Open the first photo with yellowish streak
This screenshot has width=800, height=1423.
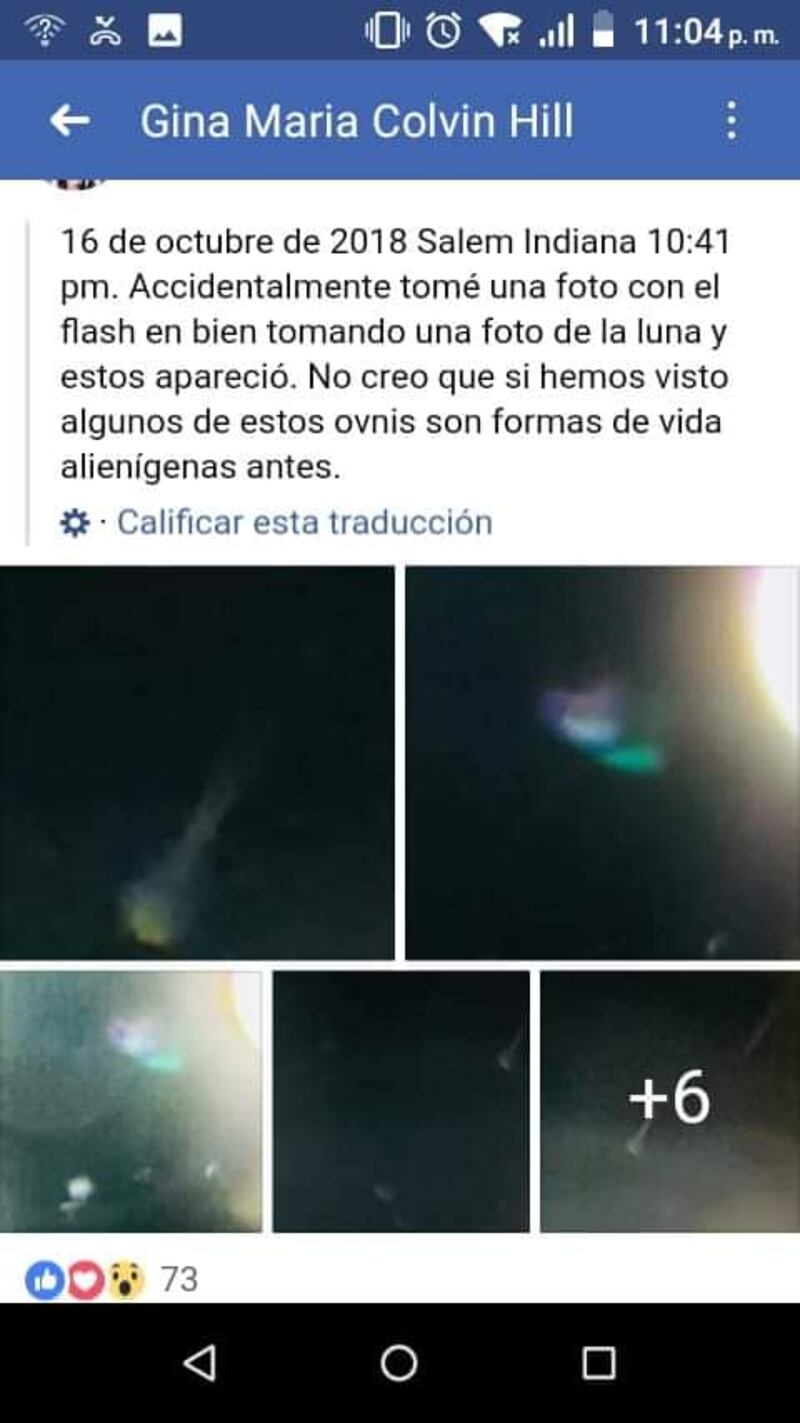197,762
